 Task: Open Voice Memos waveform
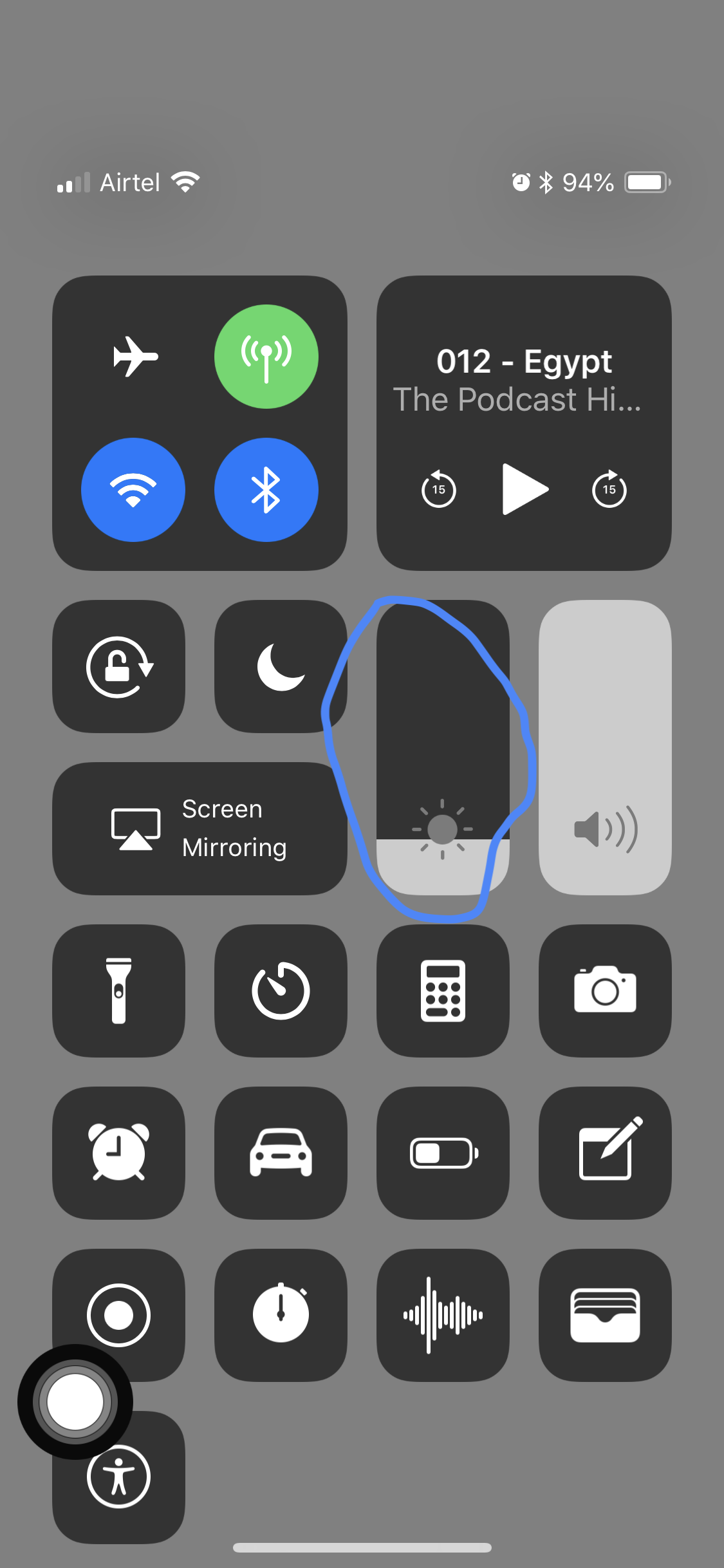[443, 1315]
